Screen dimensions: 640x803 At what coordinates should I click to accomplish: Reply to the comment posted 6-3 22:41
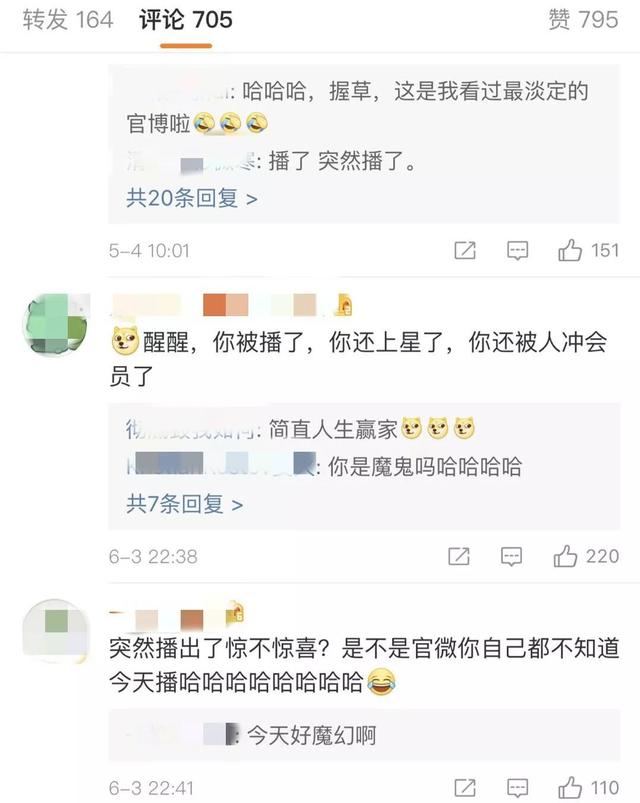(517, 787)
